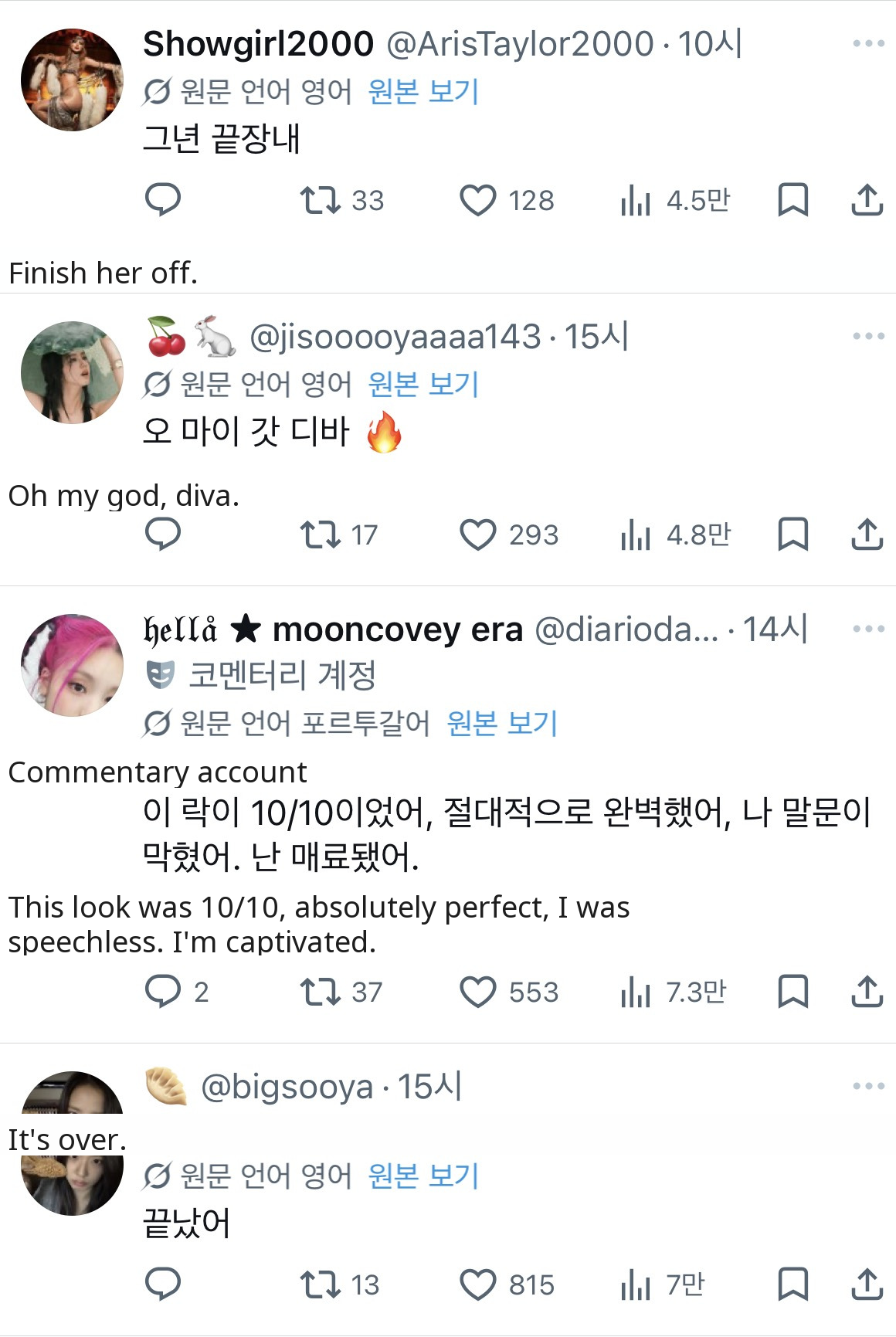Bookmark the mooncovey era tweet

(x=792, y=992)
